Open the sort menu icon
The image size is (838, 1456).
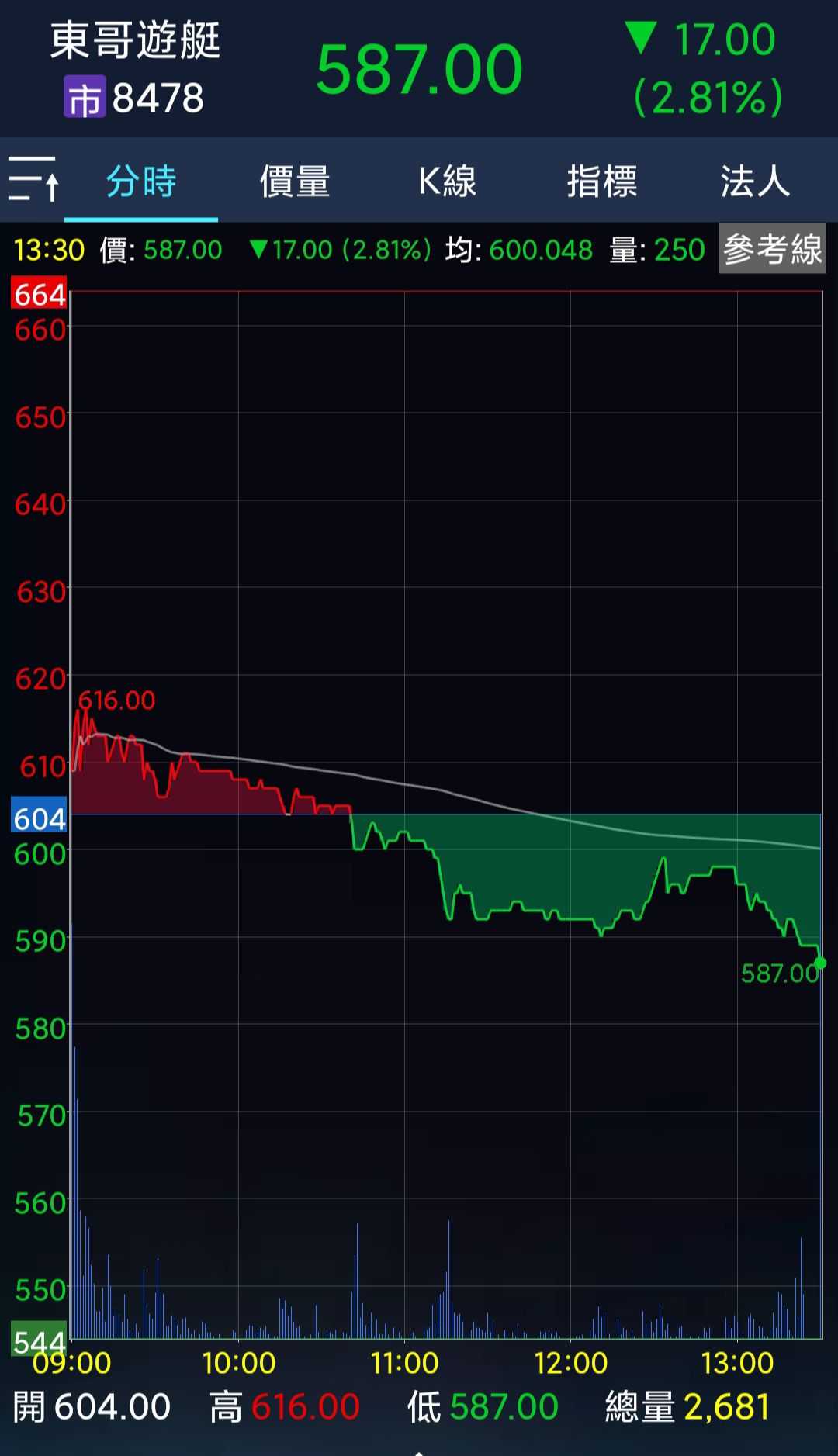click(33, 180)
